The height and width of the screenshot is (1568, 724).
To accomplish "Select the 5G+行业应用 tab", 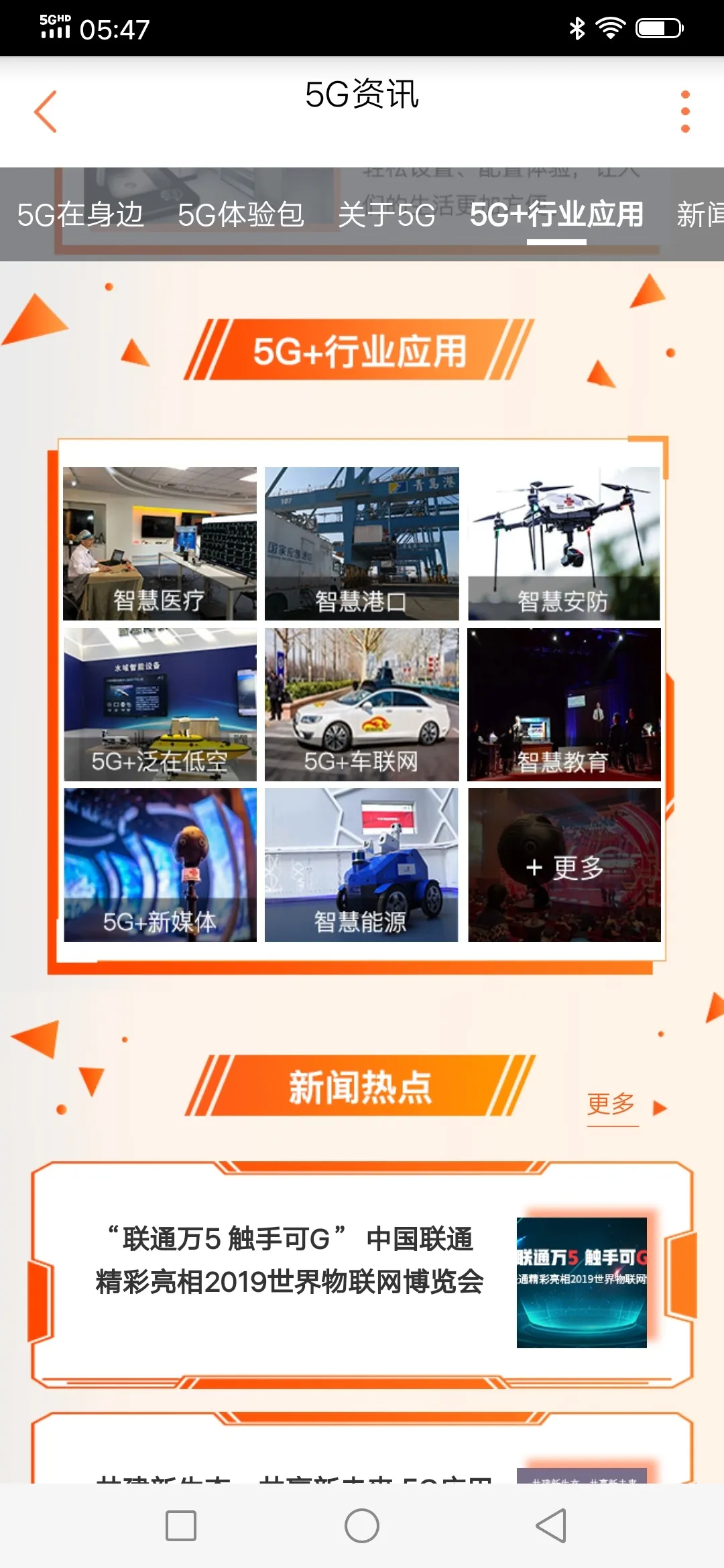I will 556,215.
